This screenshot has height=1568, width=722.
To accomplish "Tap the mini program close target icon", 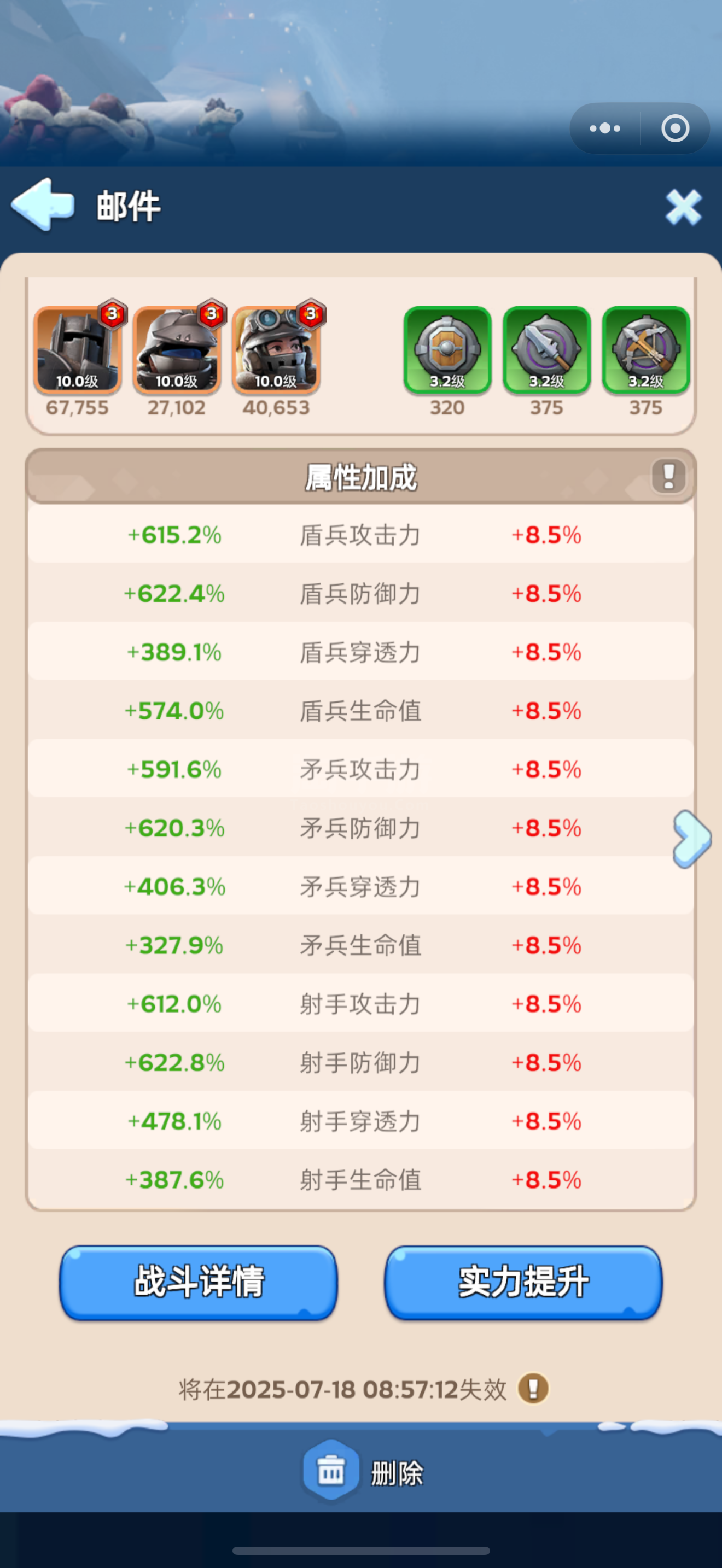I will 674,128.
